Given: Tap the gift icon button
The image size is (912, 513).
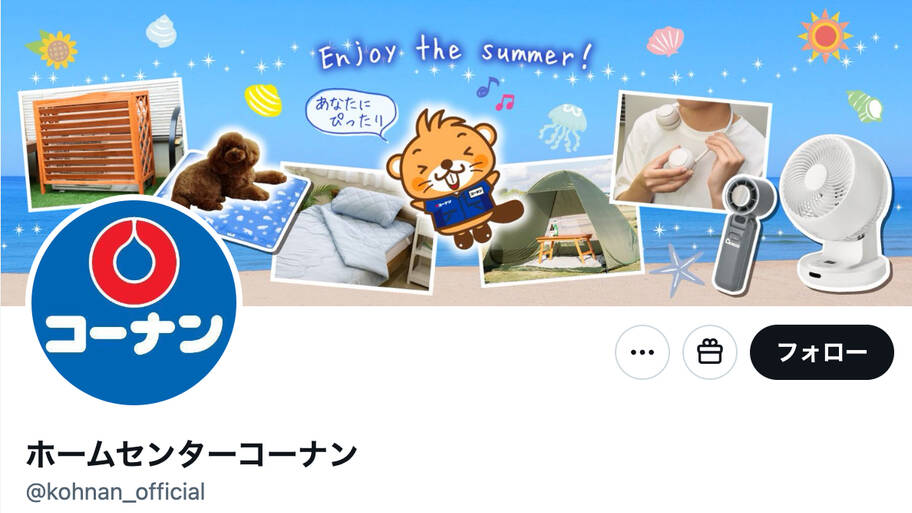Looking at the screenshot, I should point(710,352).
